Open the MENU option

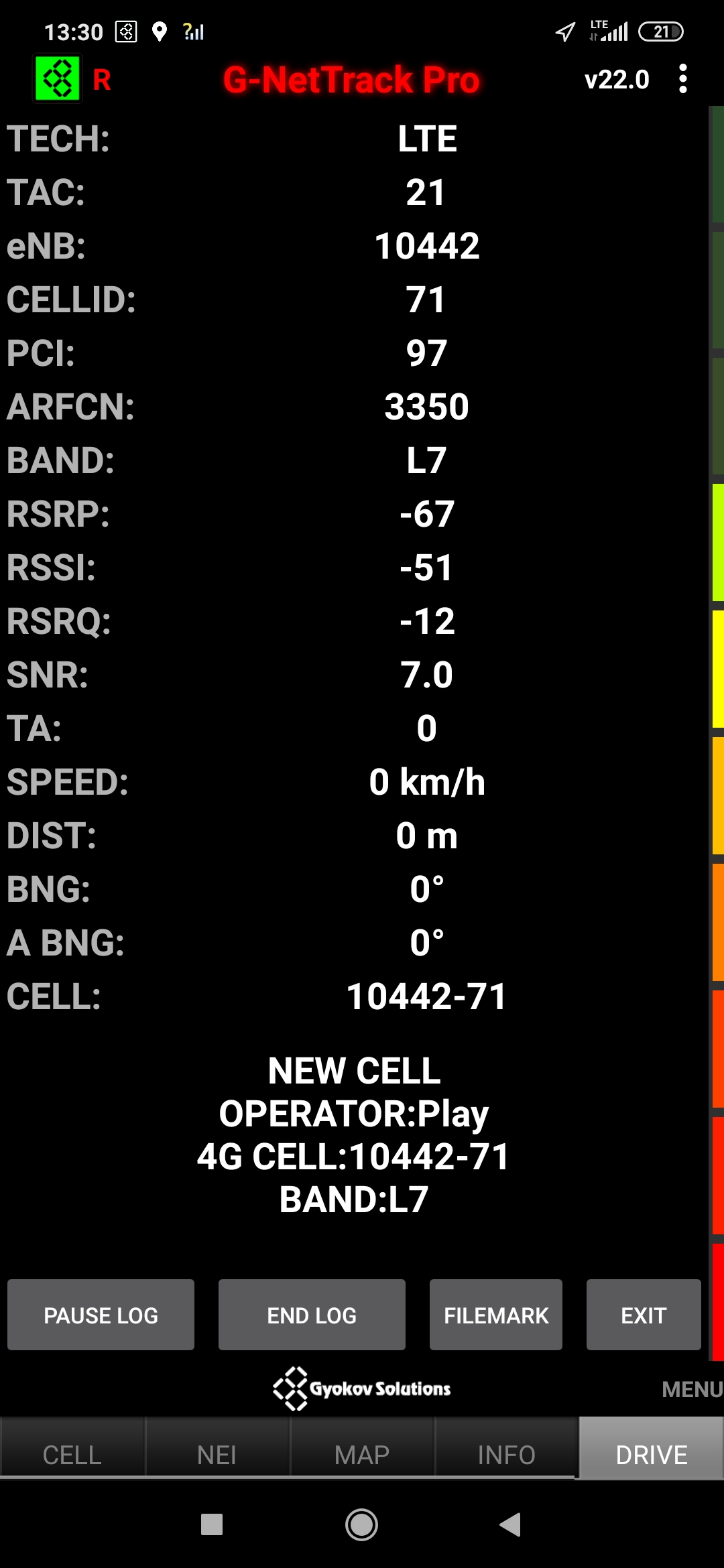pos(691,1389)
